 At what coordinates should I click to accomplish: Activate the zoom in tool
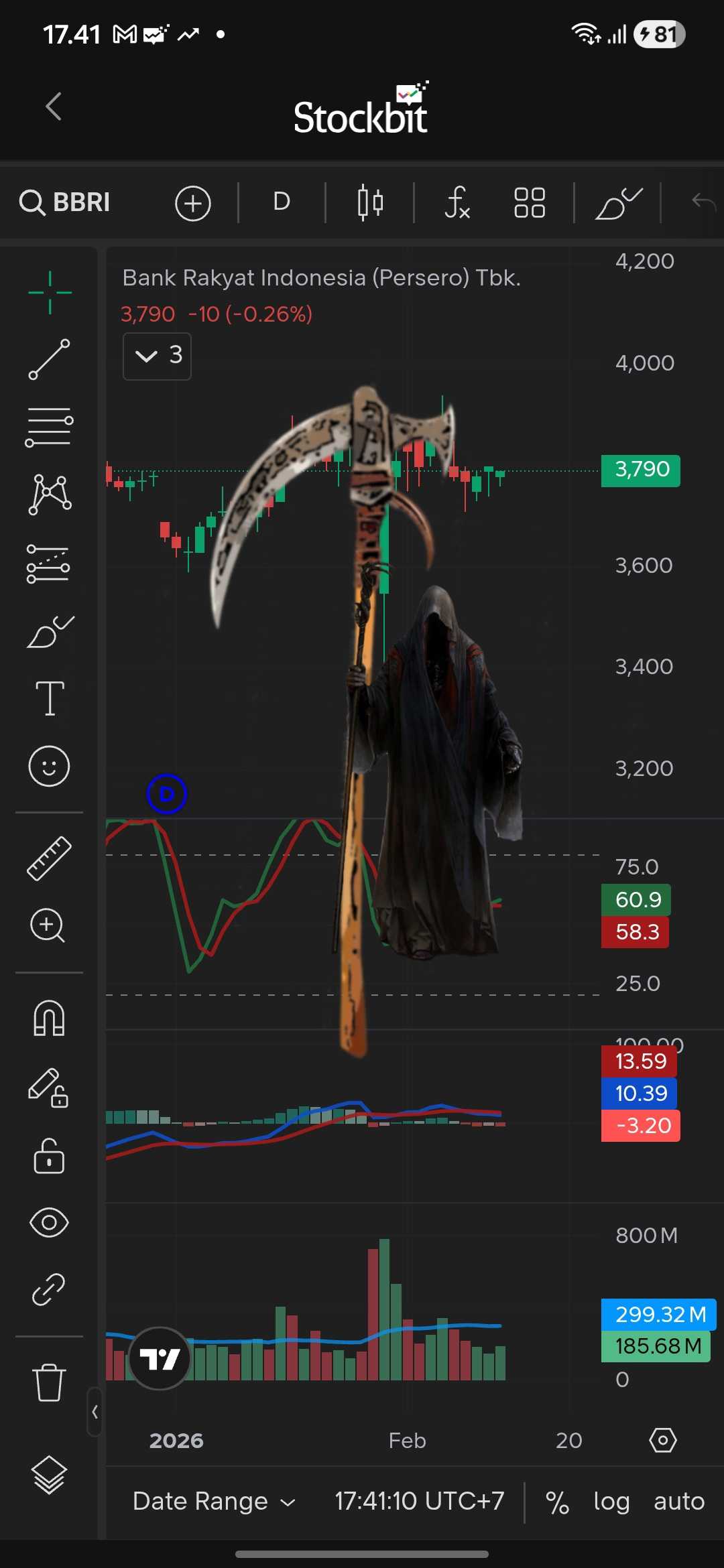48,926
